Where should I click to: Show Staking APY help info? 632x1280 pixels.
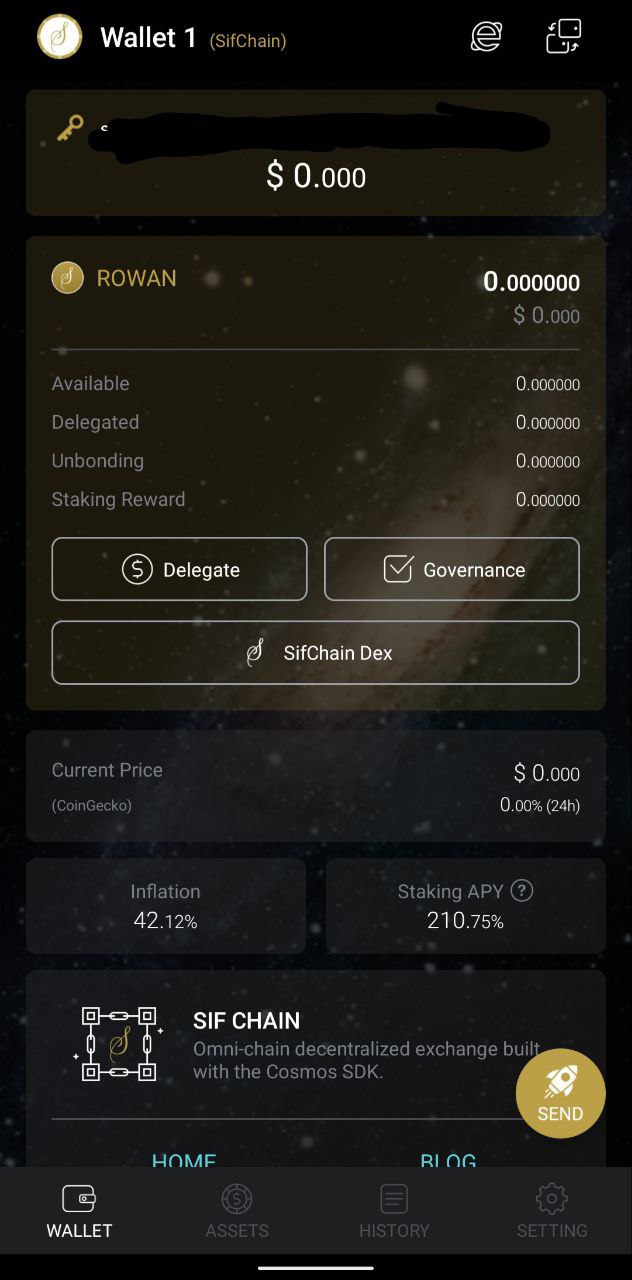521,890
